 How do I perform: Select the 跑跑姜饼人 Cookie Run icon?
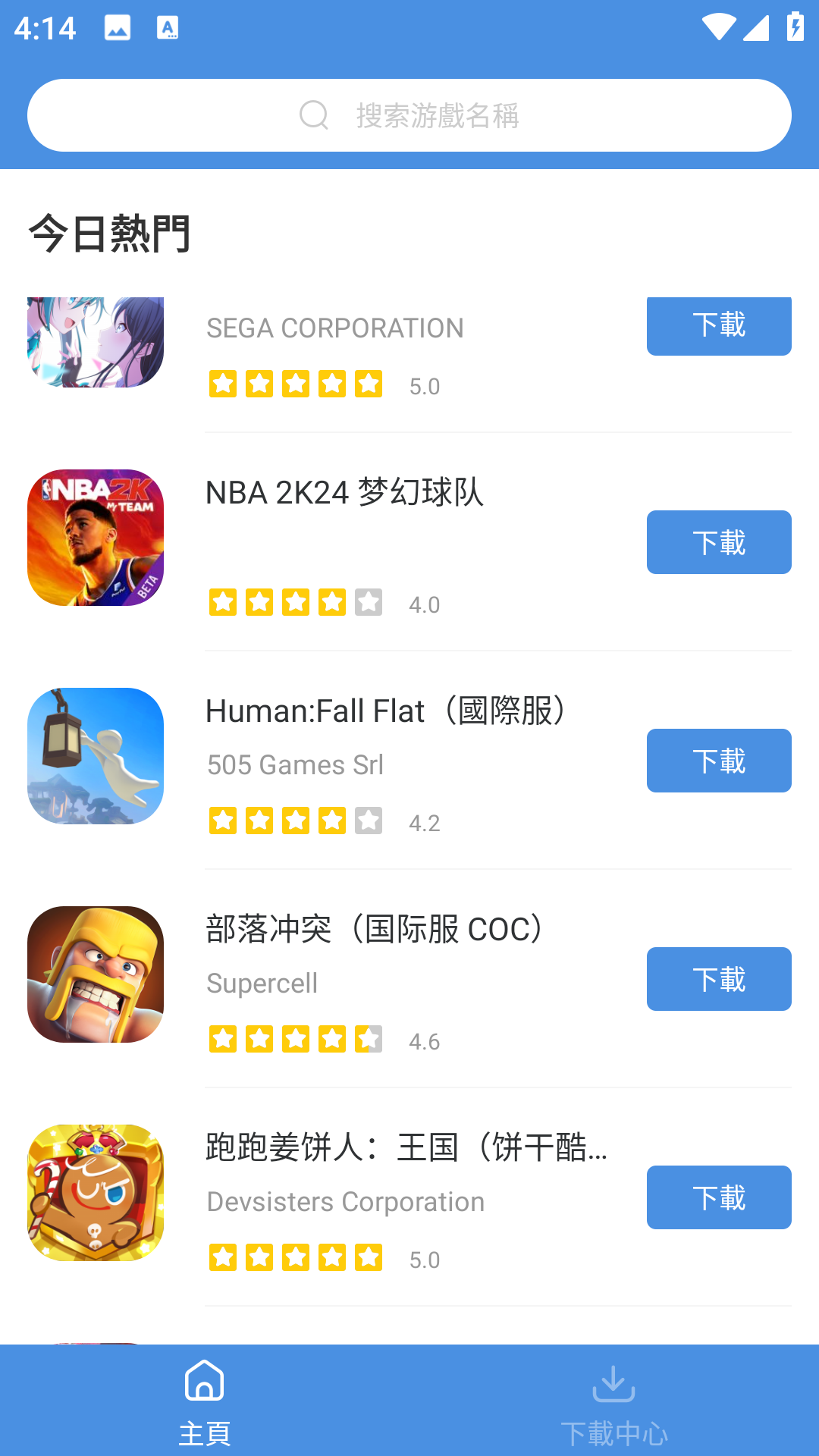[95, 1193]
